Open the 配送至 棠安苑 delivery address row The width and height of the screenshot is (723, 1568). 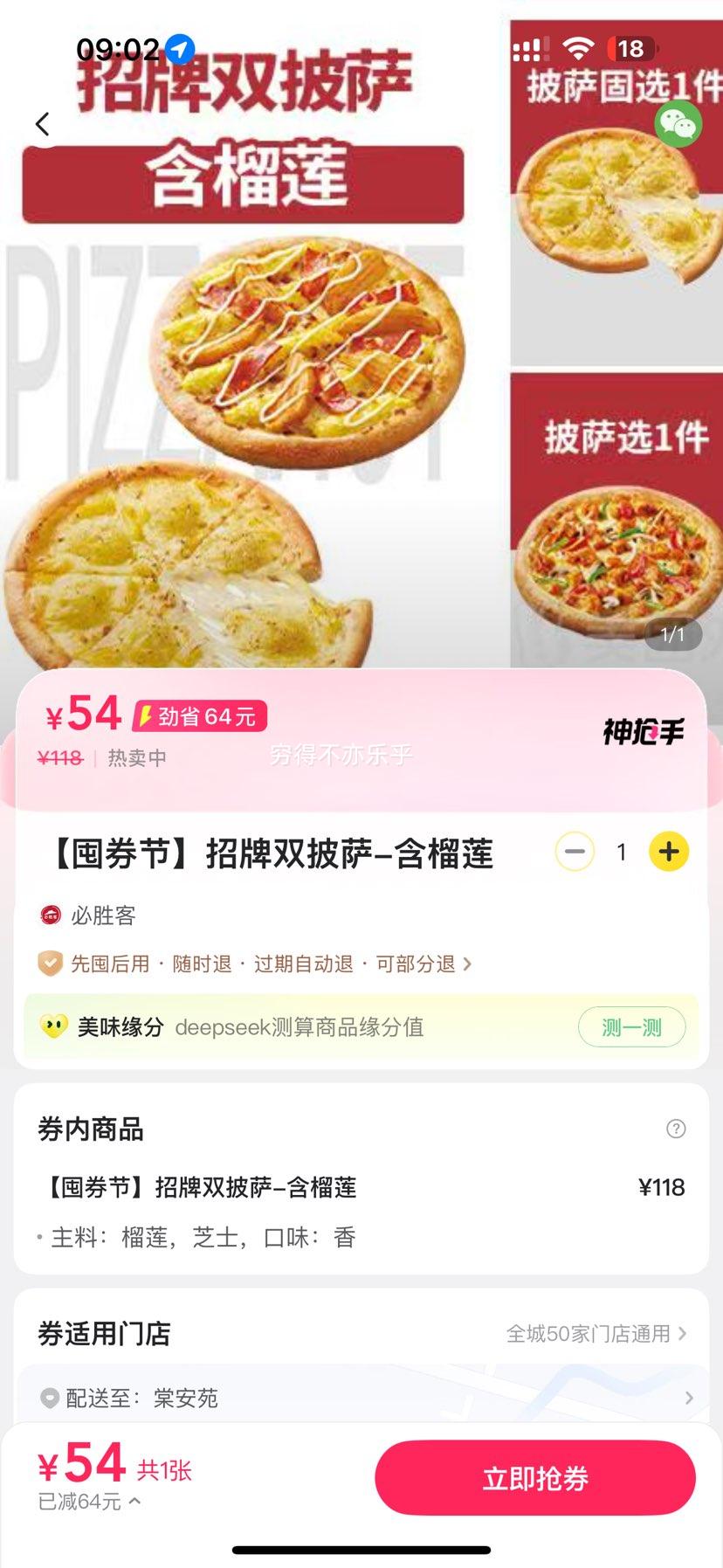(361, 1398)
